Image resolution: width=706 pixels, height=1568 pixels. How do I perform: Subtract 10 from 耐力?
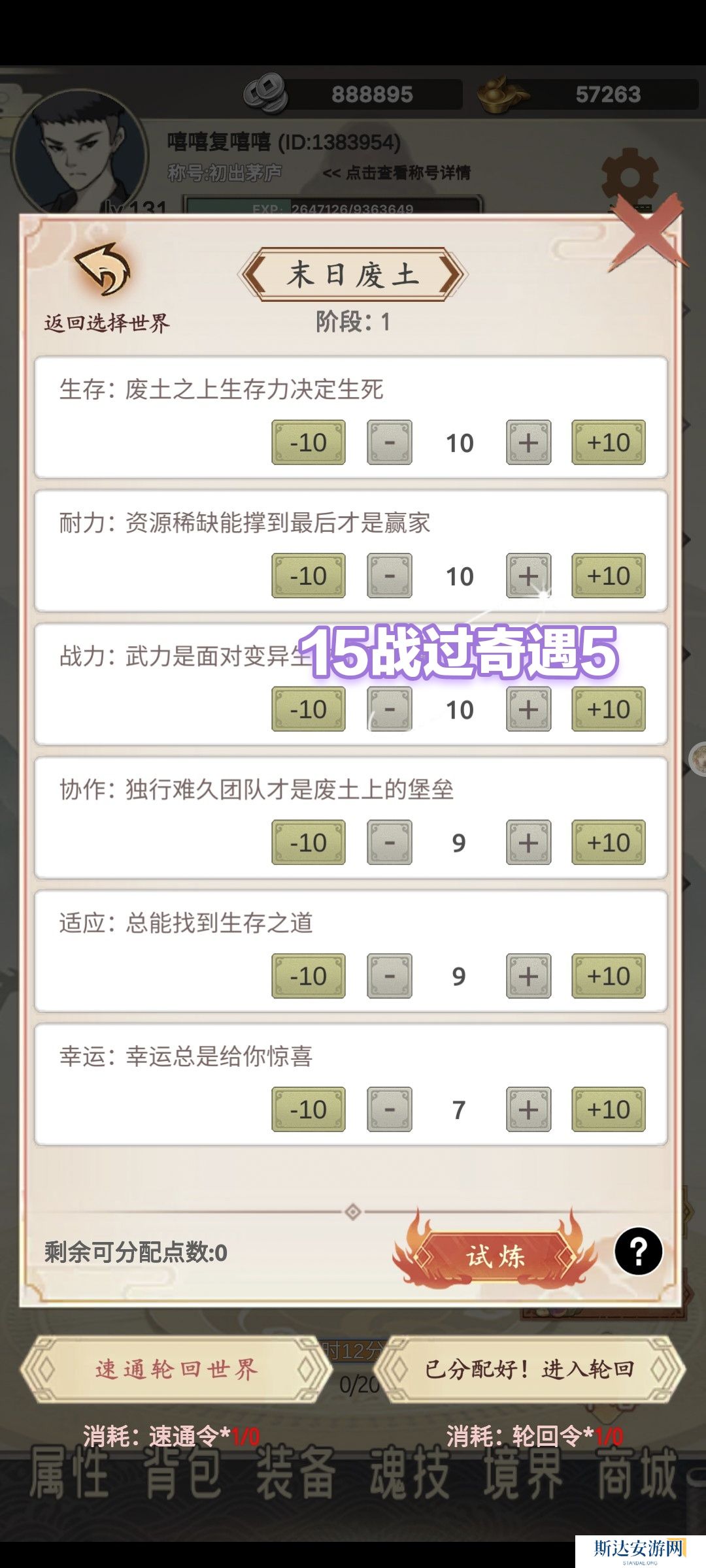(x=308, y=576)
